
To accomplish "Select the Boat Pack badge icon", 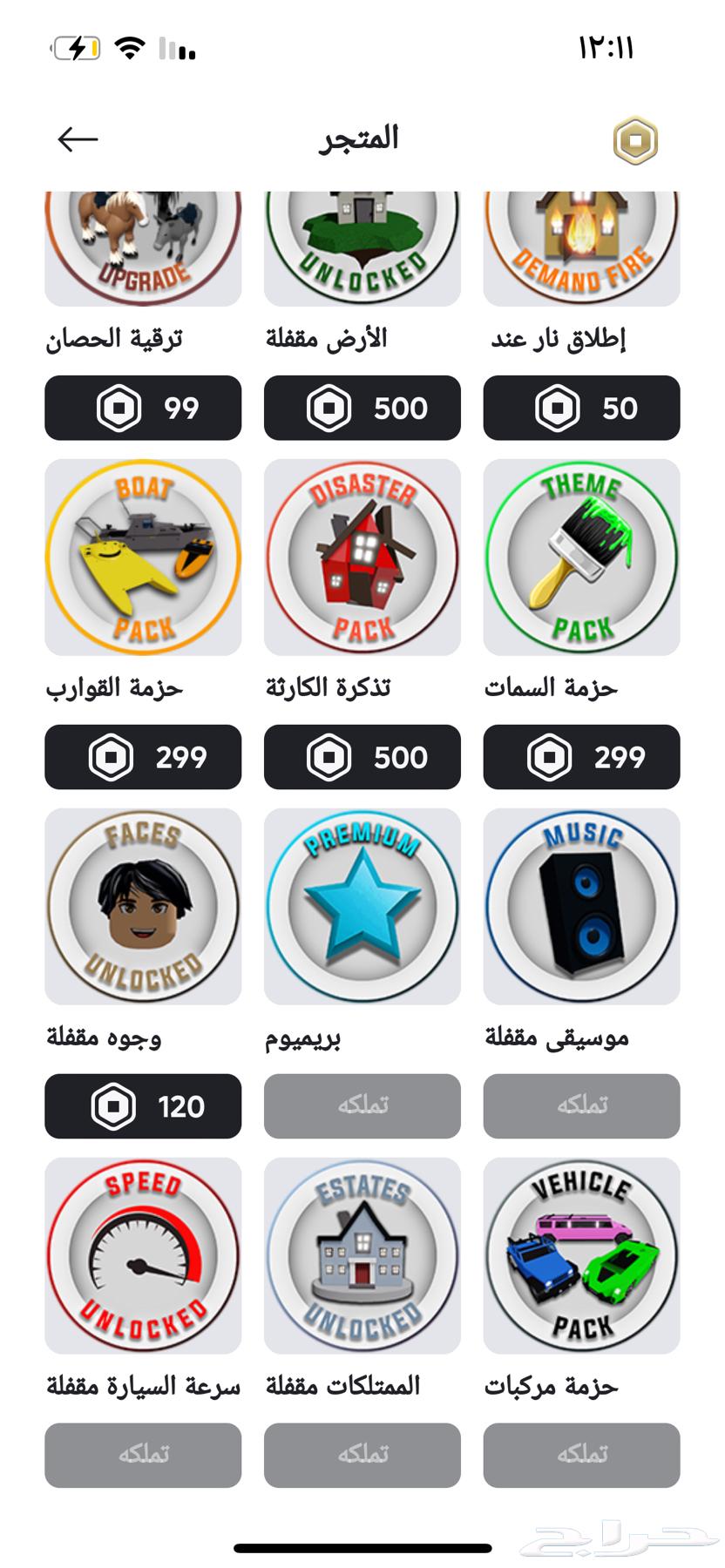I will click(x=142, y=558).
